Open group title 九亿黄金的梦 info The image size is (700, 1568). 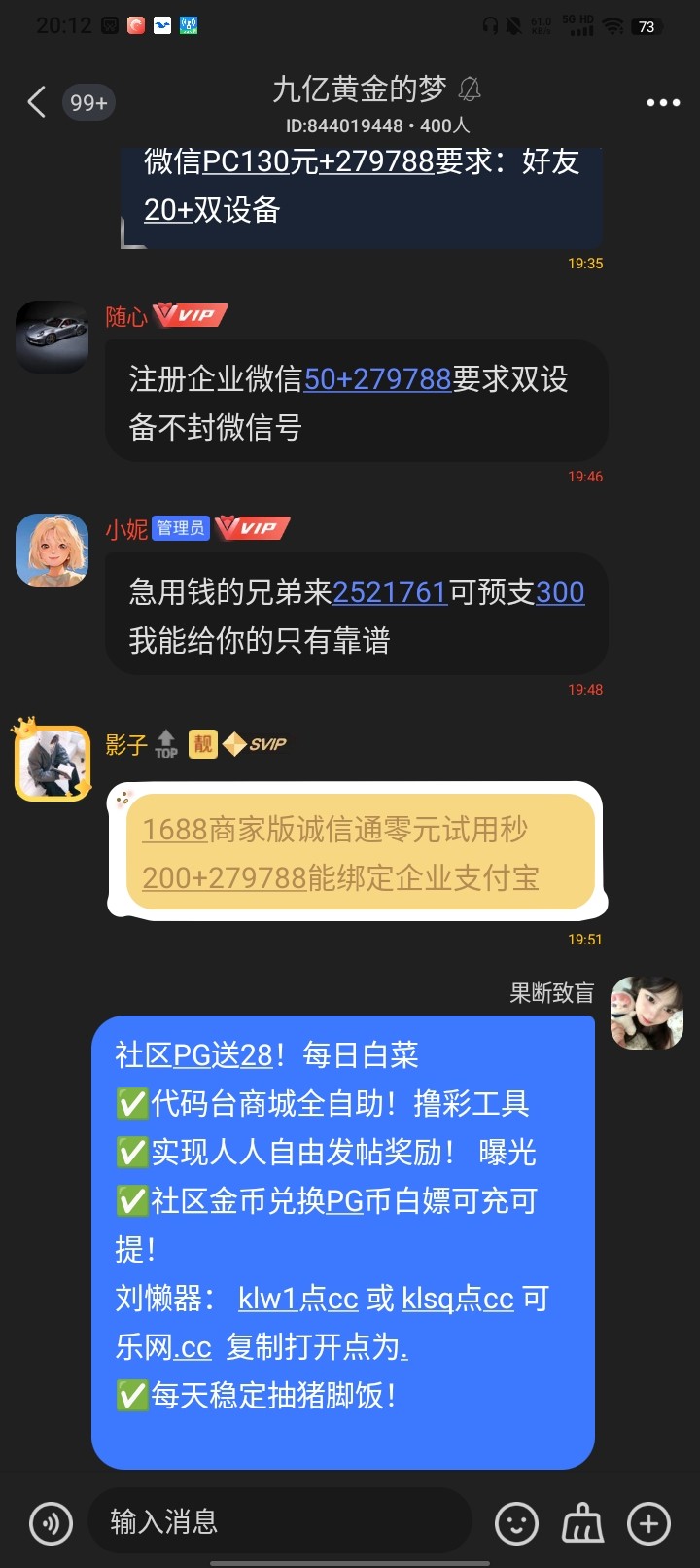pos(360,90)
